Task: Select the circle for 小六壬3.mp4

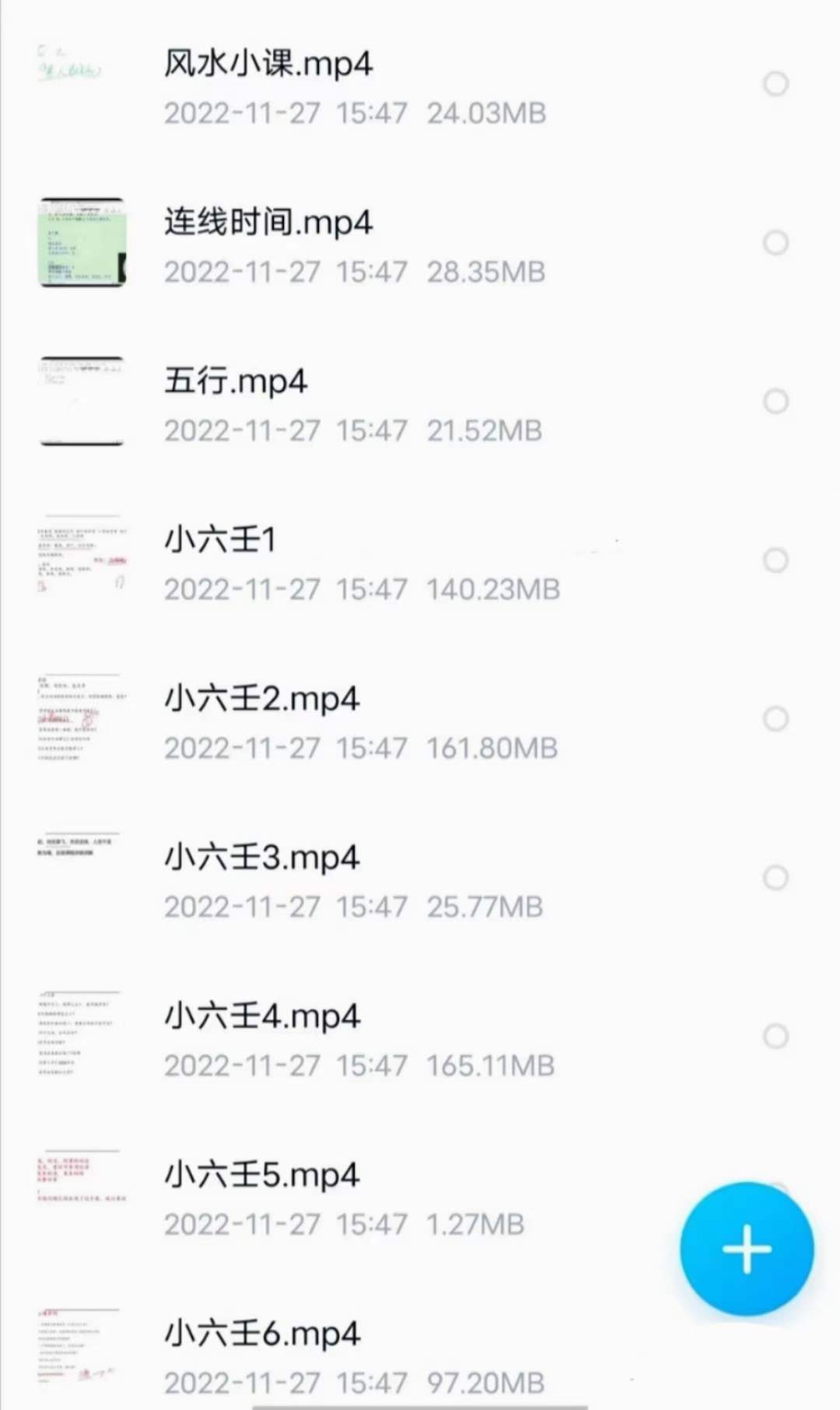Action: (x=775, y=878)
